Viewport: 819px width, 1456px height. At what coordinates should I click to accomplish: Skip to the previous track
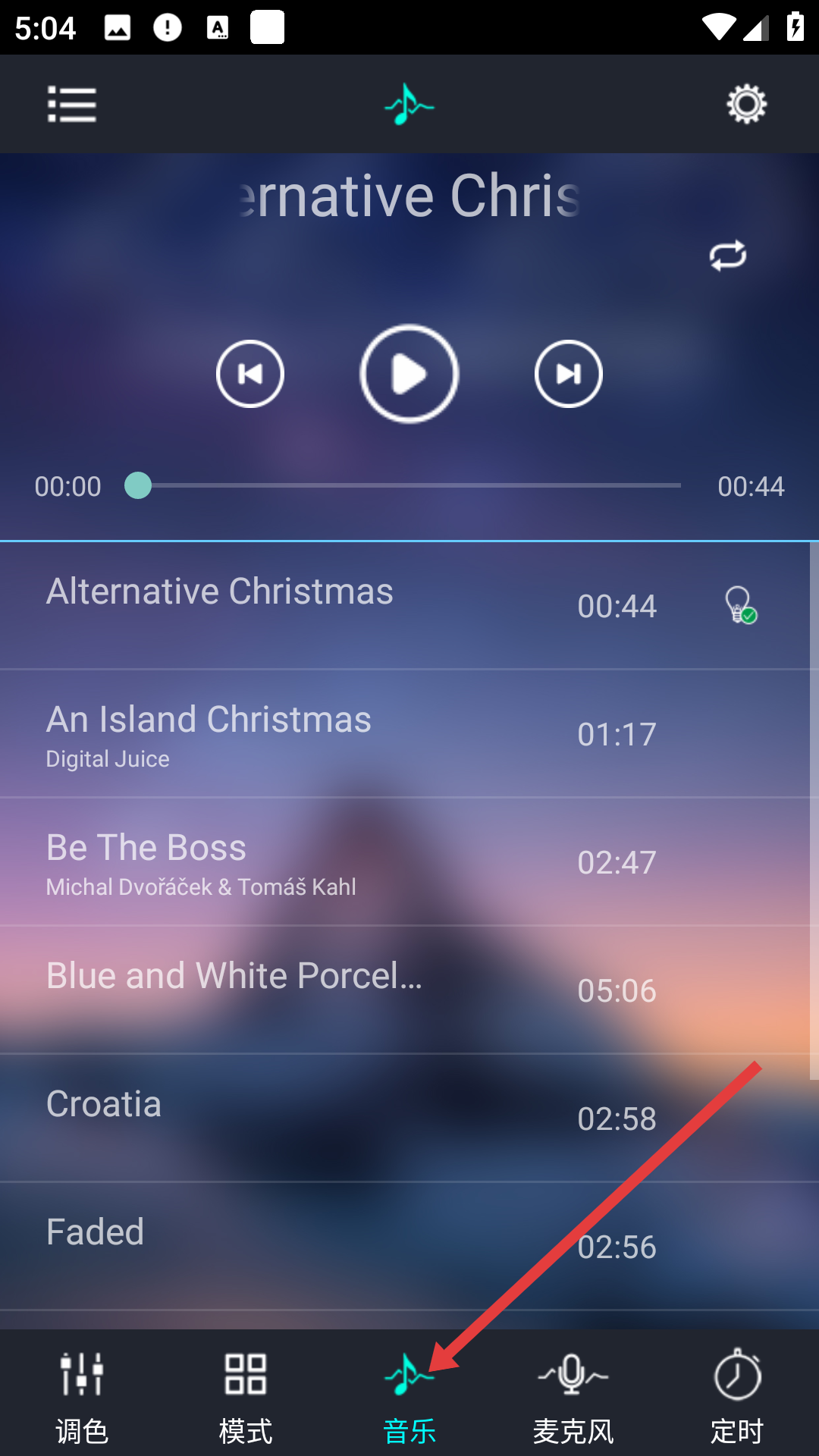[x=250, y=374]
